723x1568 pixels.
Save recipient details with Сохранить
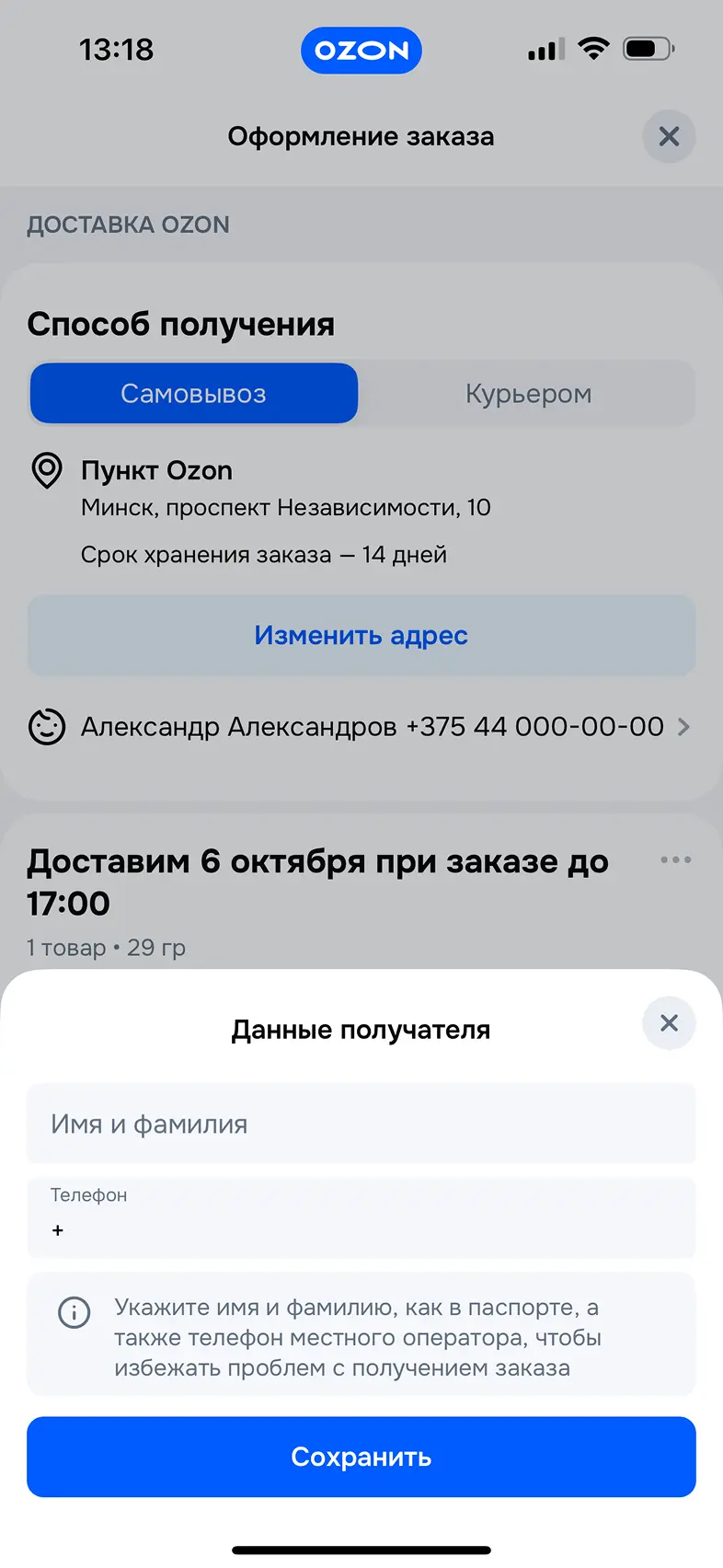pyautogui.click(x=361, y=1457)
